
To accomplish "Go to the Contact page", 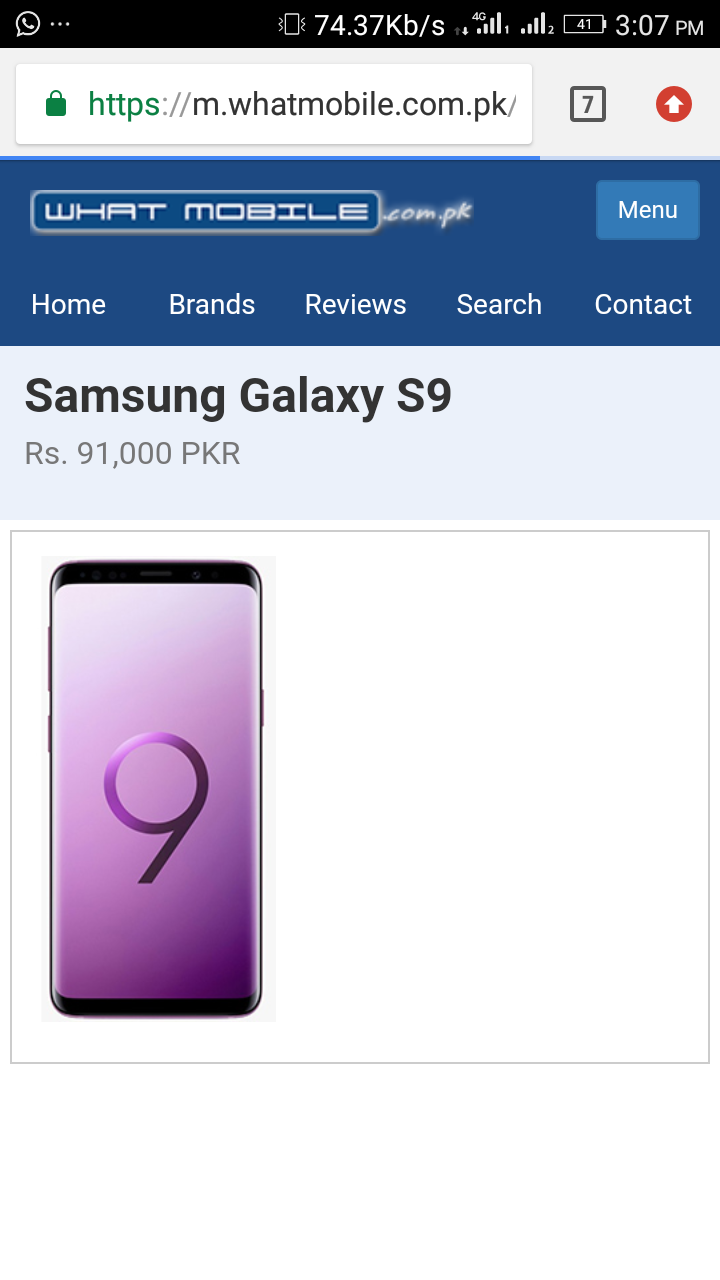I will 643,305.
